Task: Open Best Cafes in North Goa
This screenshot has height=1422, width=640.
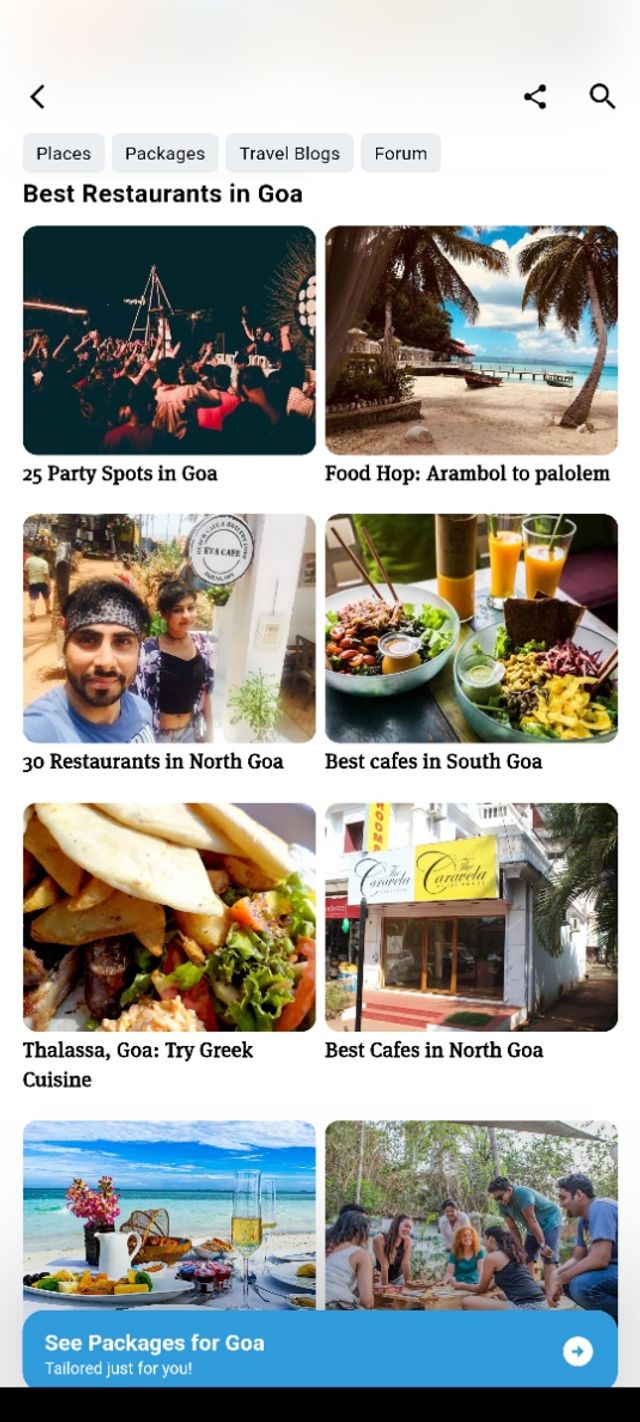Action: click(x=471, y=918)
